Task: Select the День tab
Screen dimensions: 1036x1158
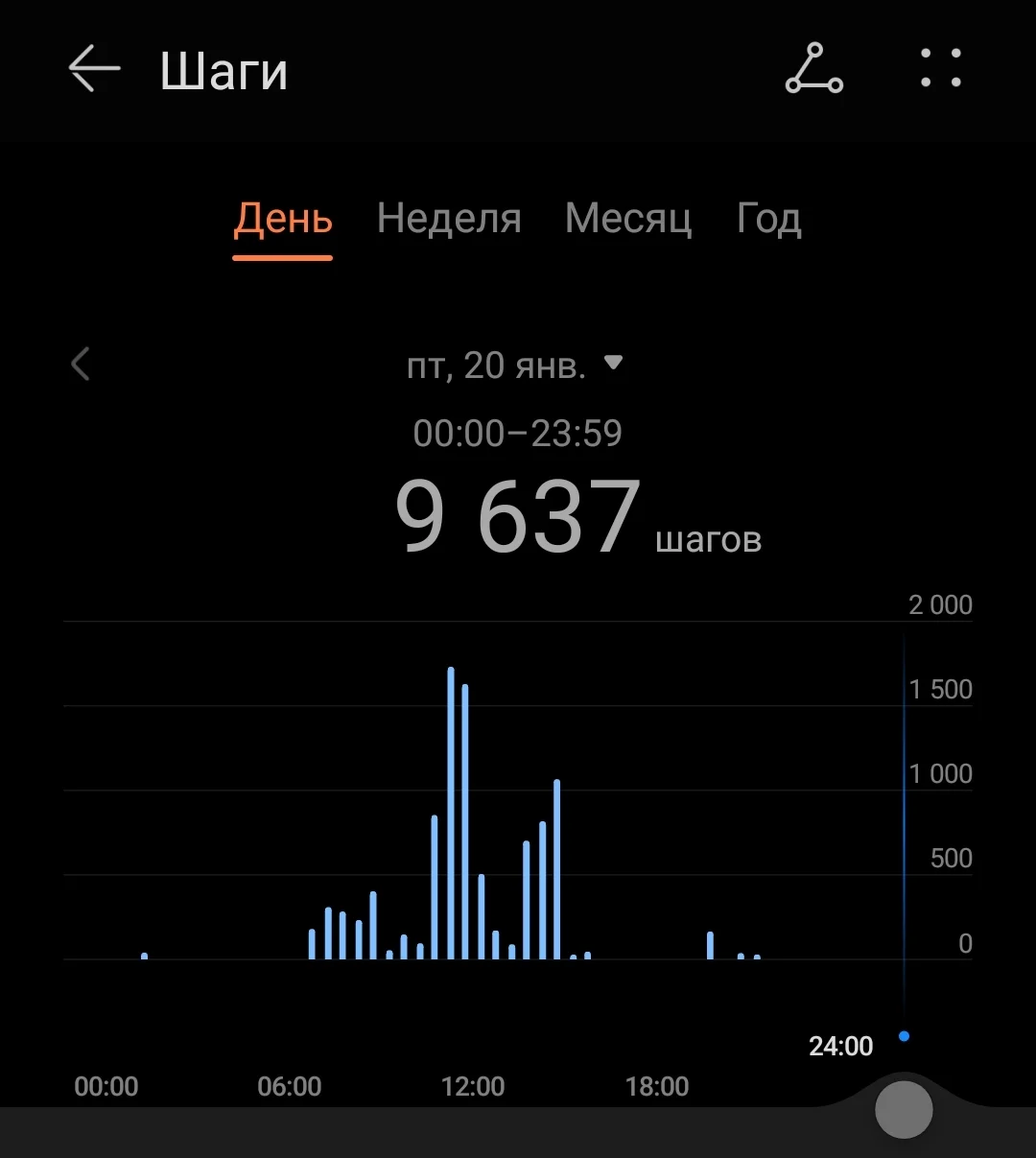Action: point(283,220)
